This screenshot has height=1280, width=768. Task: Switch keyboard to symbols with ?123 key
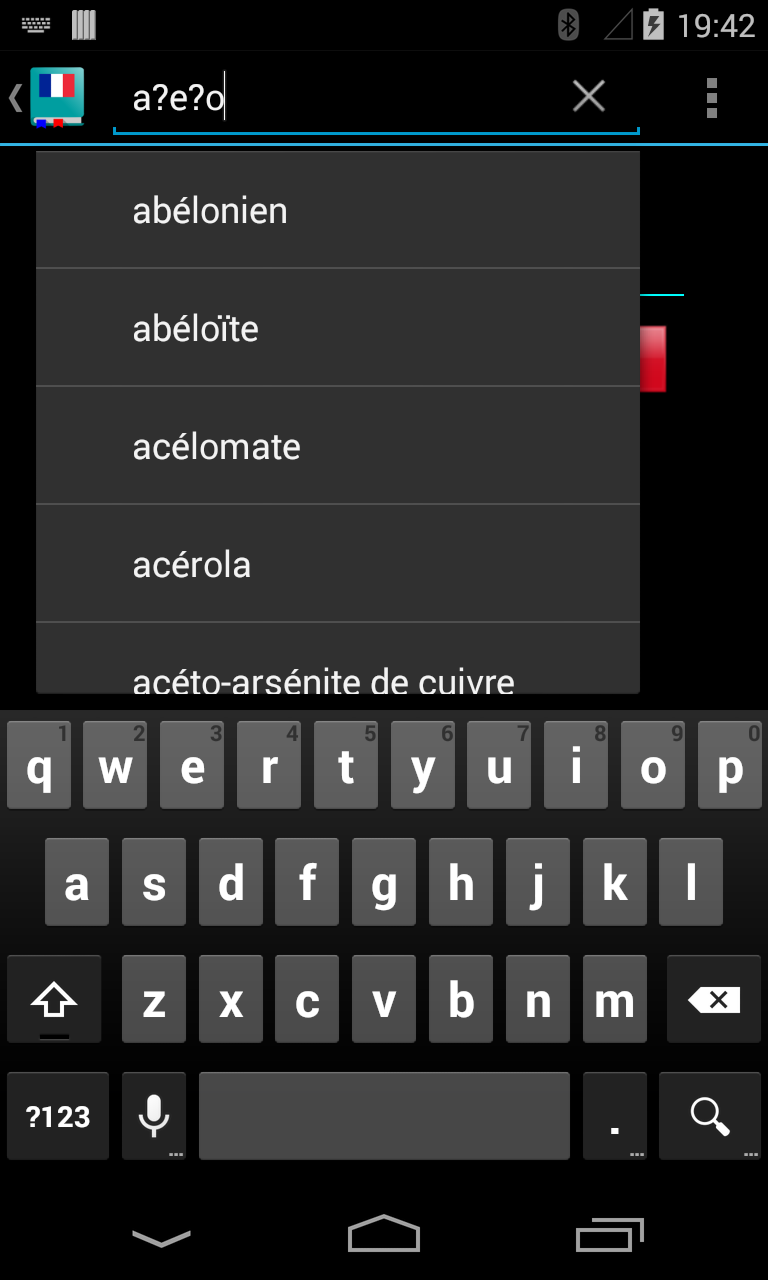coord(57,1115)
